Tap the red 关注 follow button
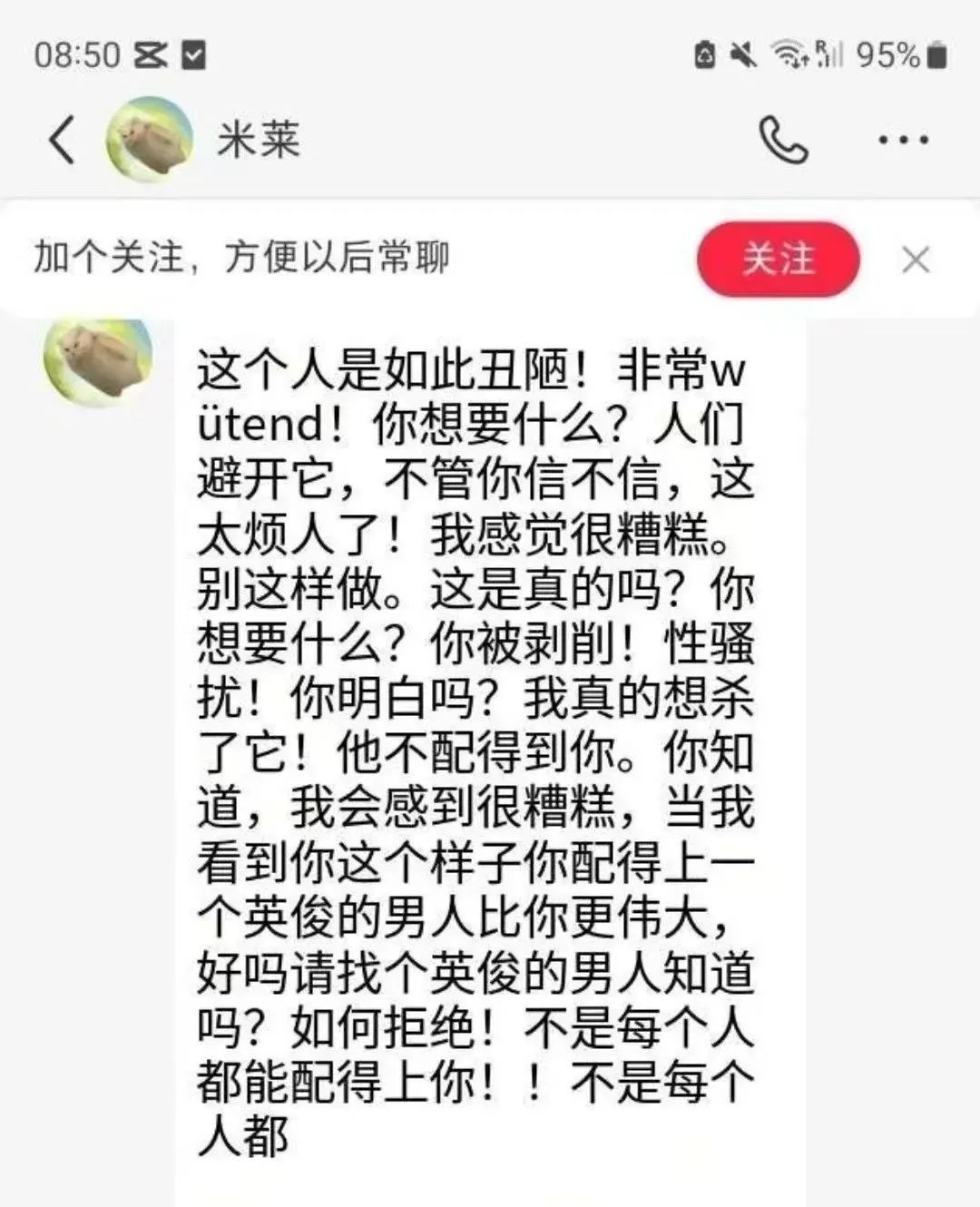The width and height of the screenshot is (980, 1207). coord(778,260)
